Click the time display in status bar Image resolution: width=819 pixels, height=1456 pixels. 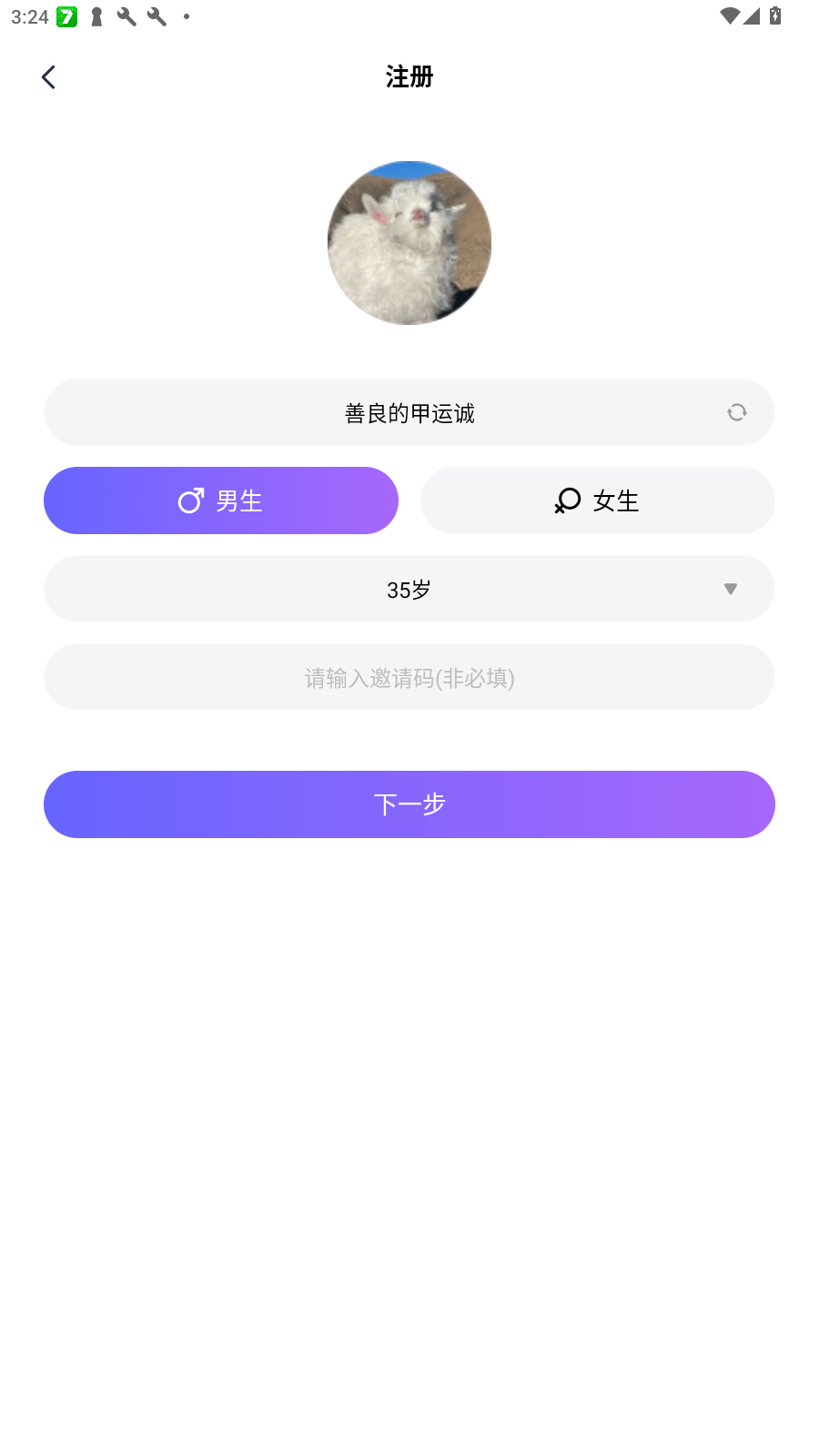click(29, 15)
